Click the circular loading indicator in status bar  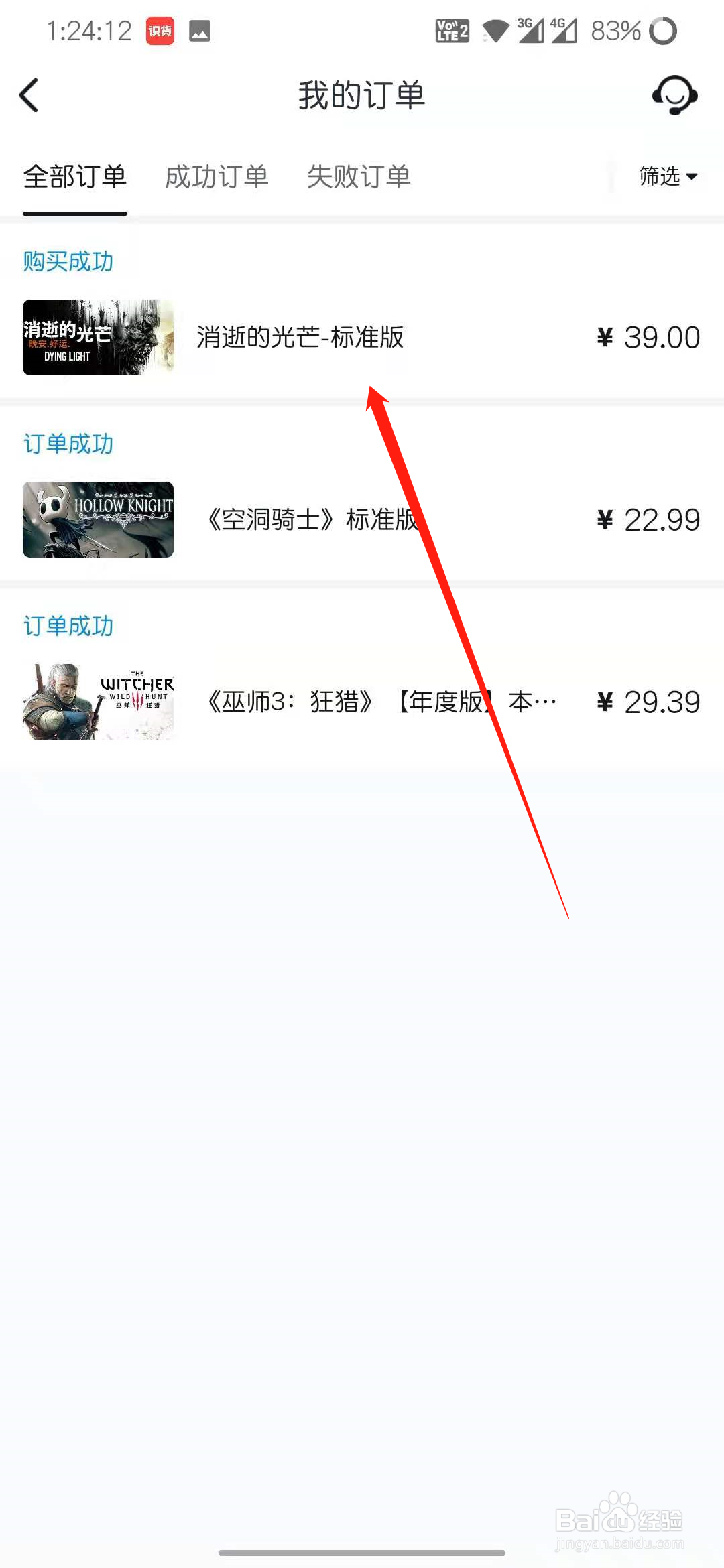coord(663,29)
